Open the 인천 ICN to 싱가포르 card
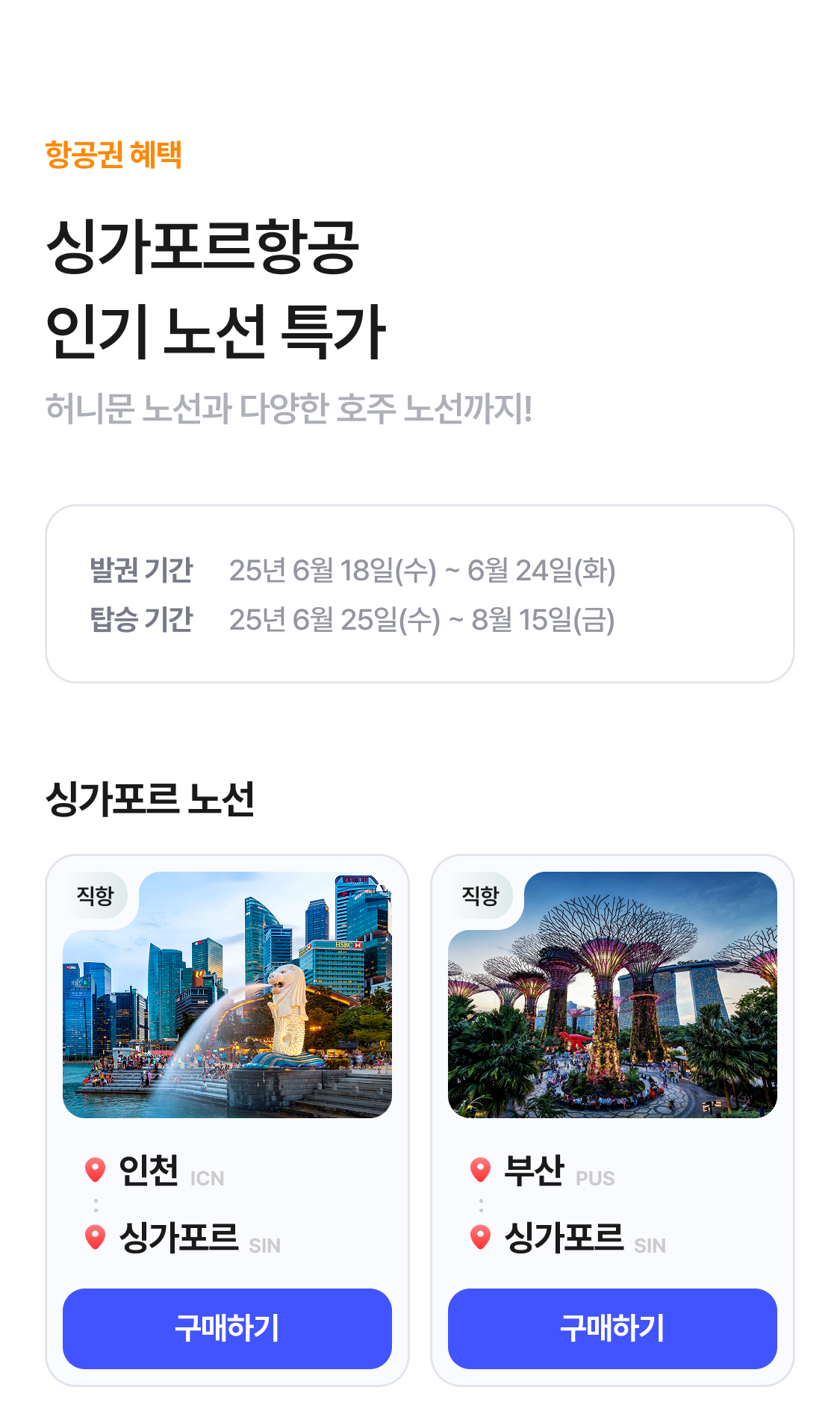This screenshot has width=840, height=1414. coord(227,1046)
